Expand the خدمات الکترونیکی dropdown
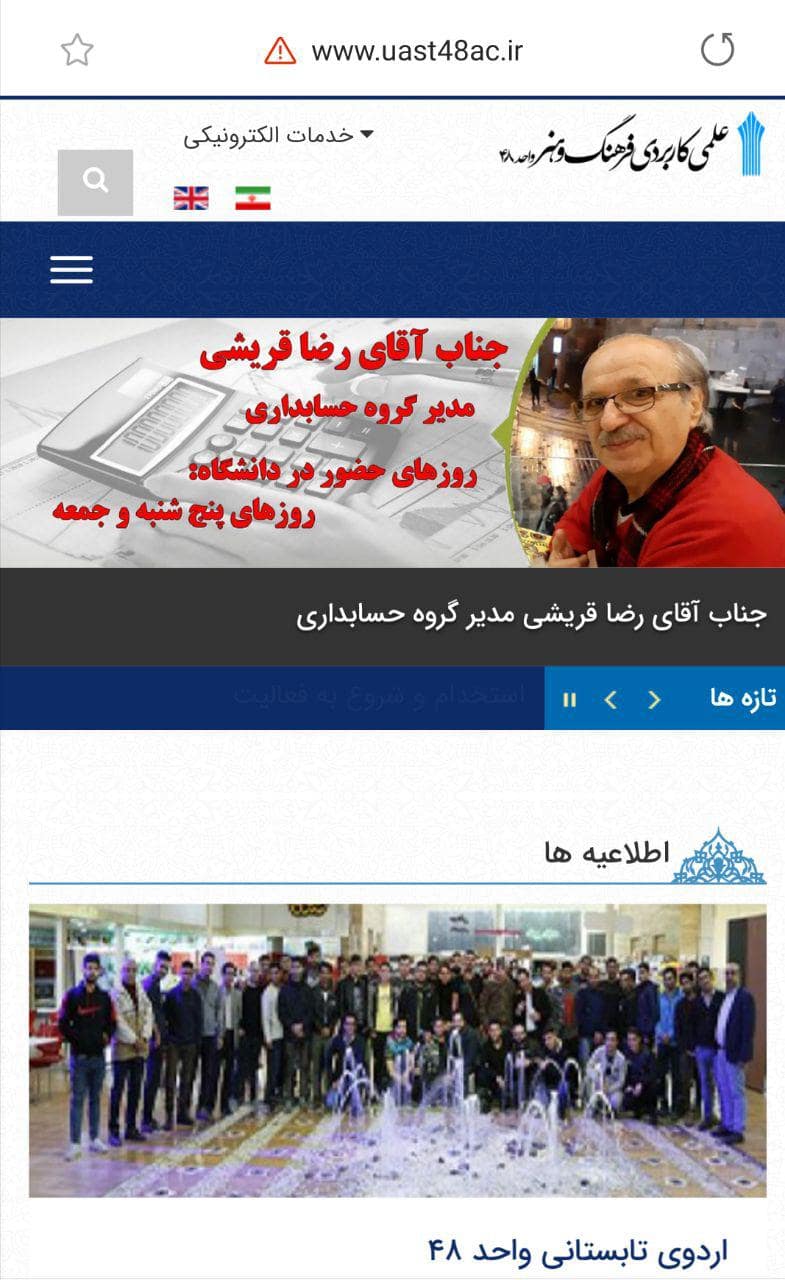The image size is (785, 1280). point(278,136)
